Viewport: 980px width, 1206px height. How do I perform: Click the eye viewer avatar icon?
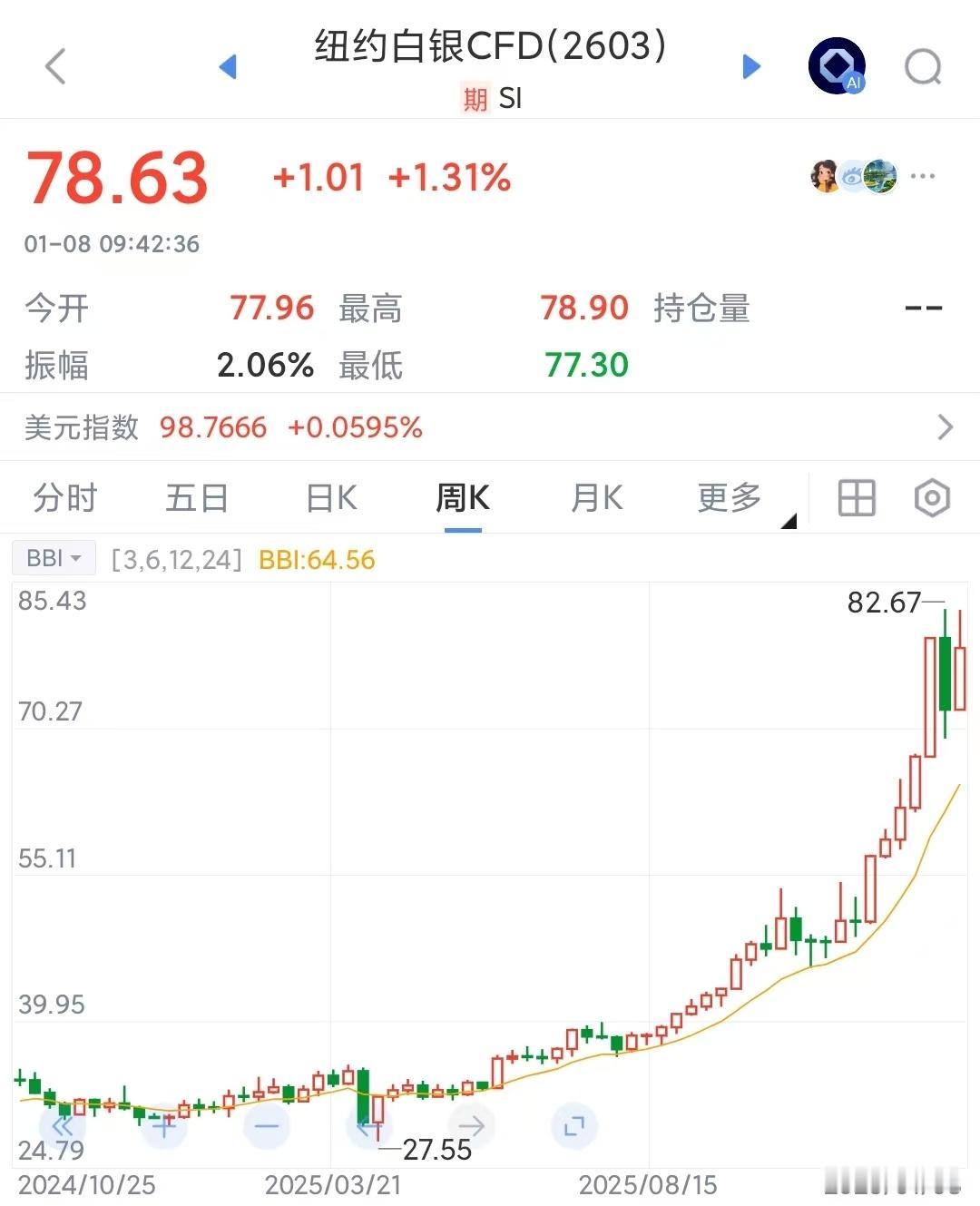click(851, 177)
